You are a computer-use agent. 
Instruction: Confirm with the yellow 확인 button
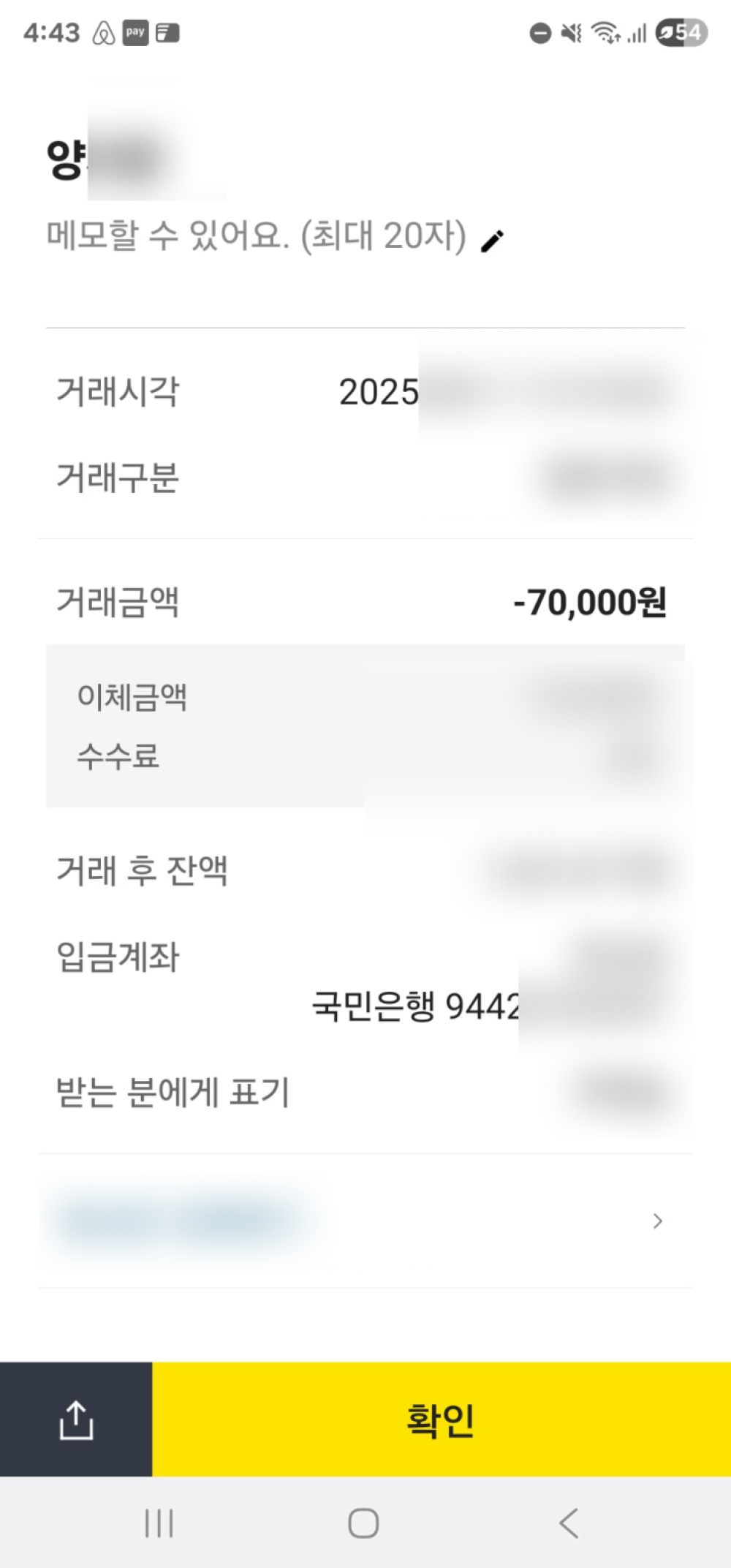pos(441,1420)
